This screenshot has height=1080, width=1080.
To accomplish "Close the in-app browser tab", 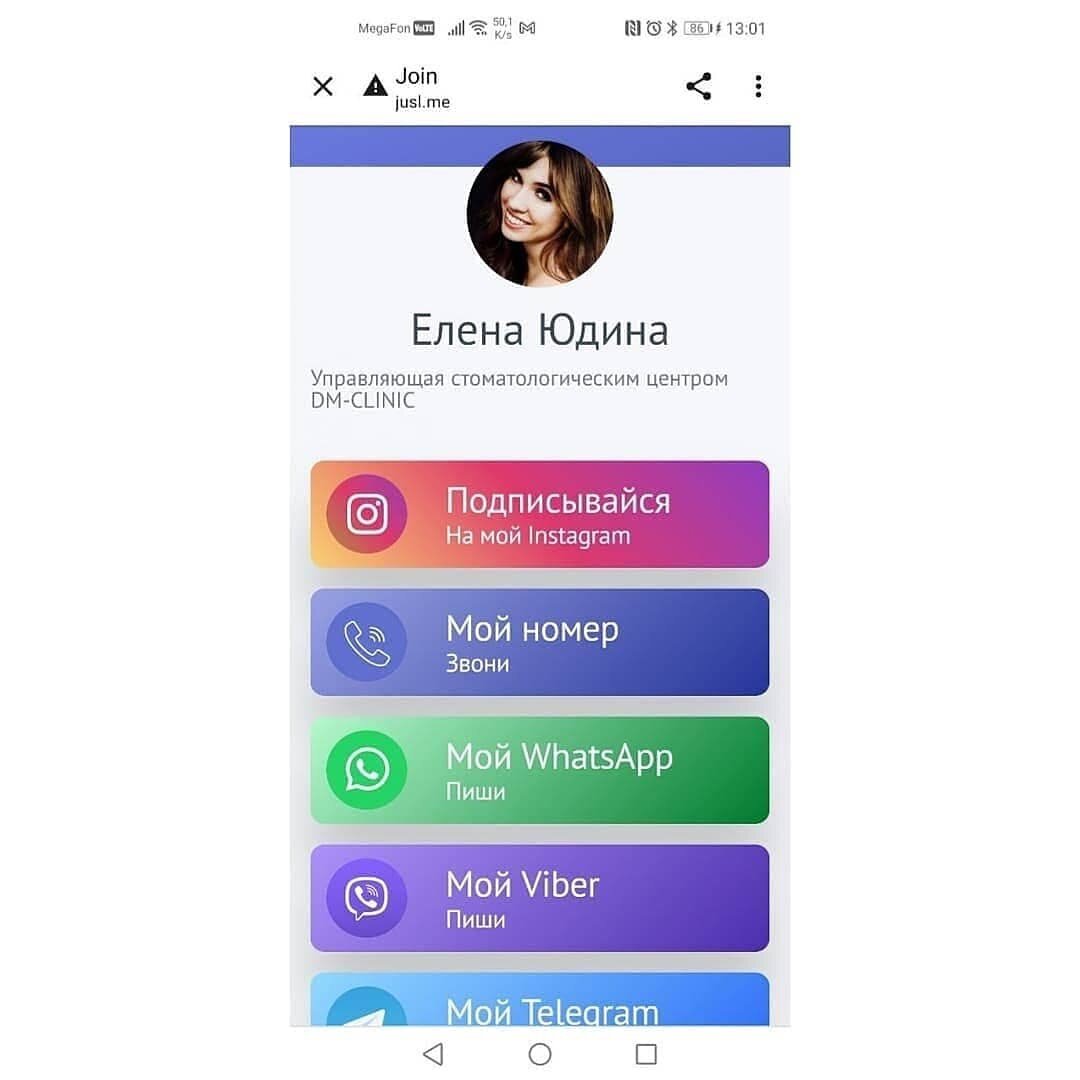I will pyautogui.click(x=322, y=87).
